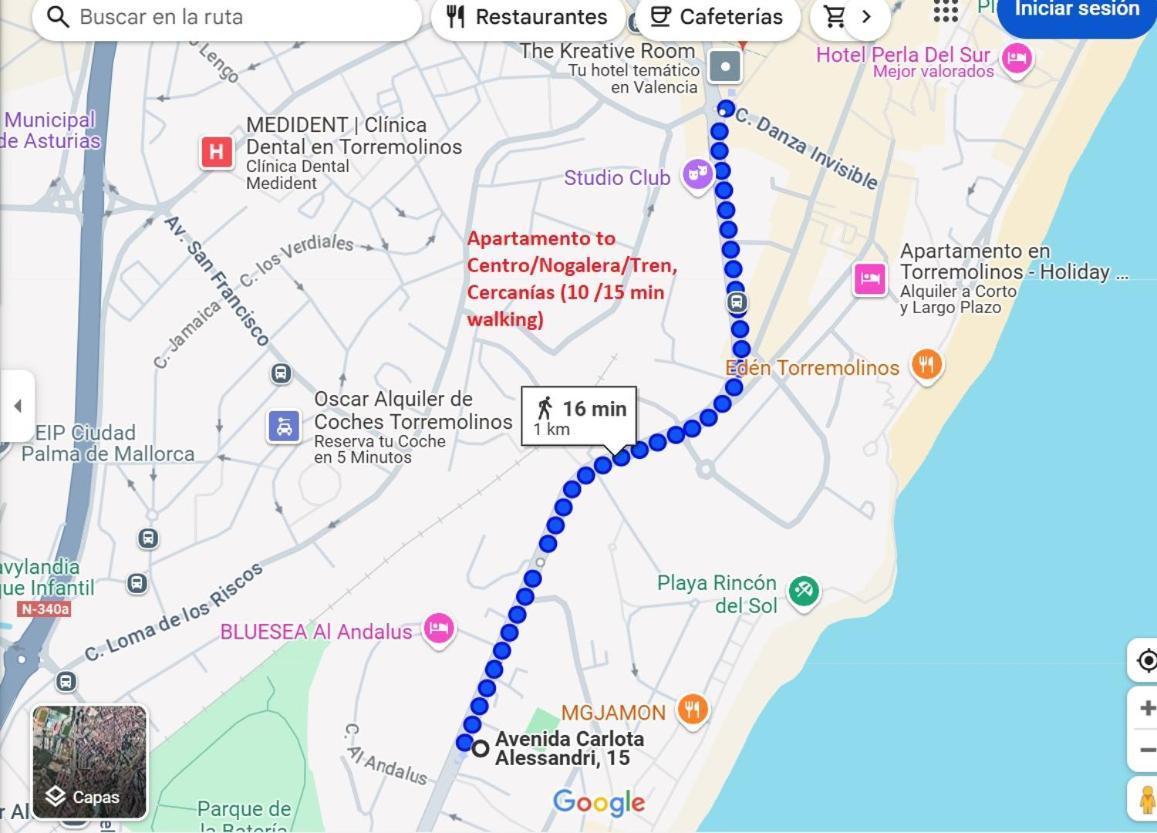Open the Edén Torremolinos restaurant marker
The width and height of the screenshot is (1157, 833).
[x=927, y=365]
